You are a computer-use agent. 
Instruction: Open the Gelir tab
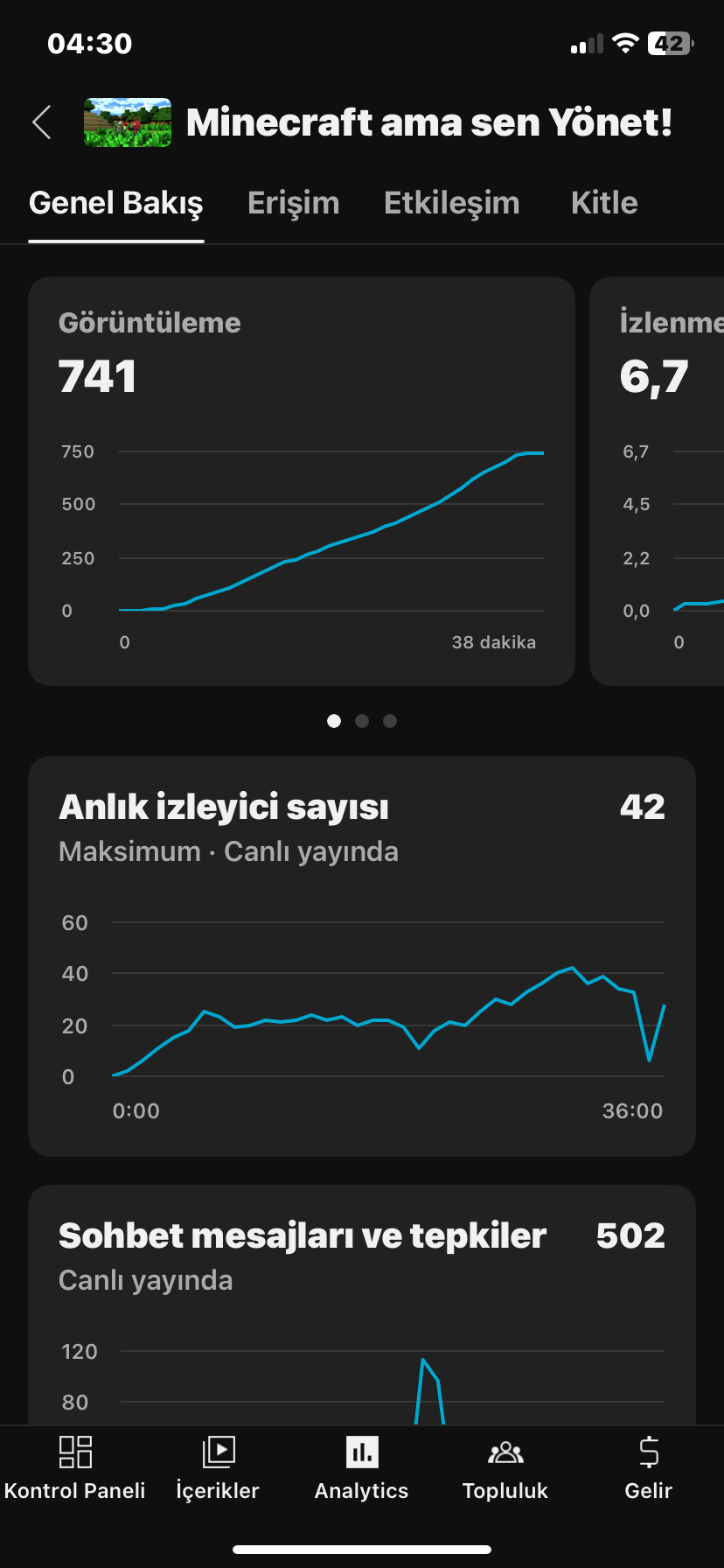pos(649,1469)
